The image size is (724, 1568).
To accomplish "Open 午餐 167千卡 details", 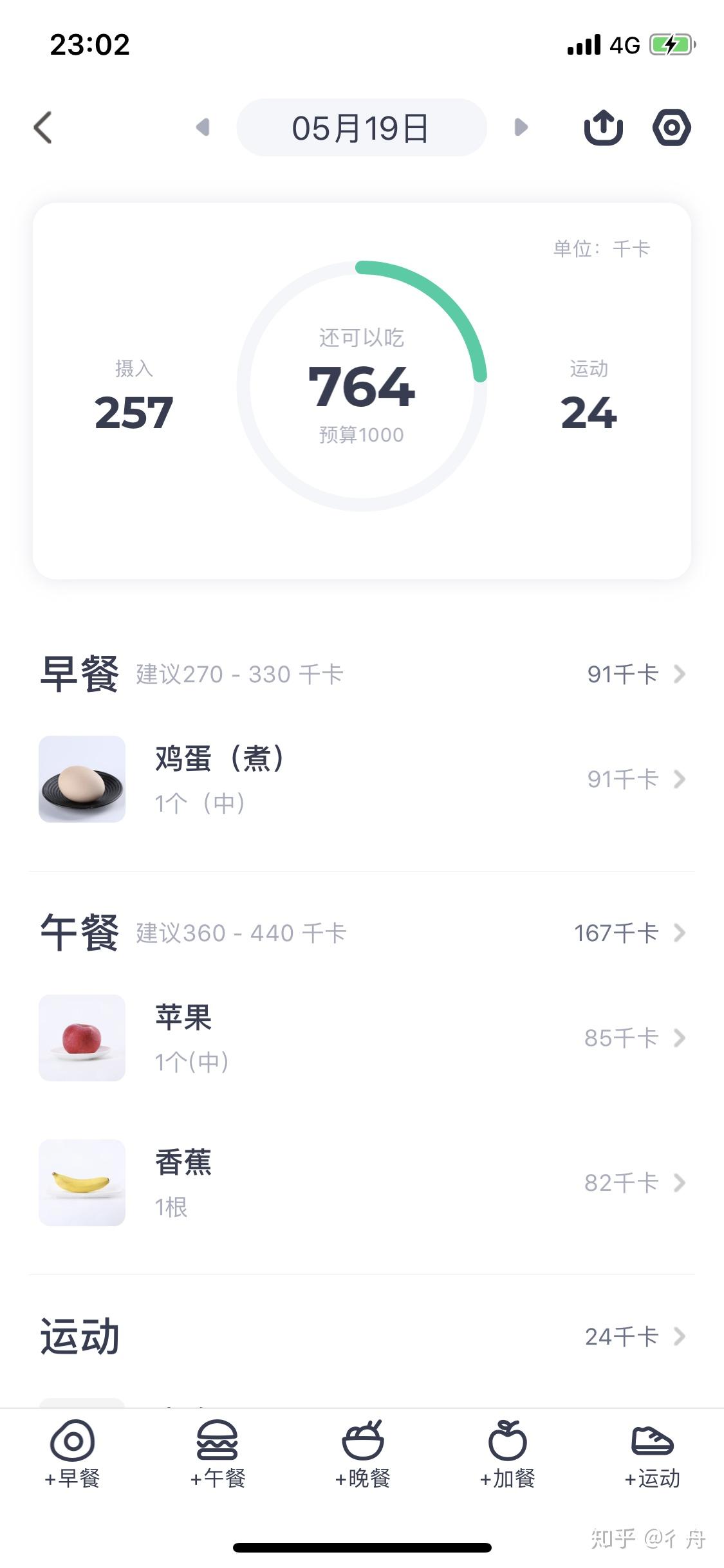I will pos(629,933).
